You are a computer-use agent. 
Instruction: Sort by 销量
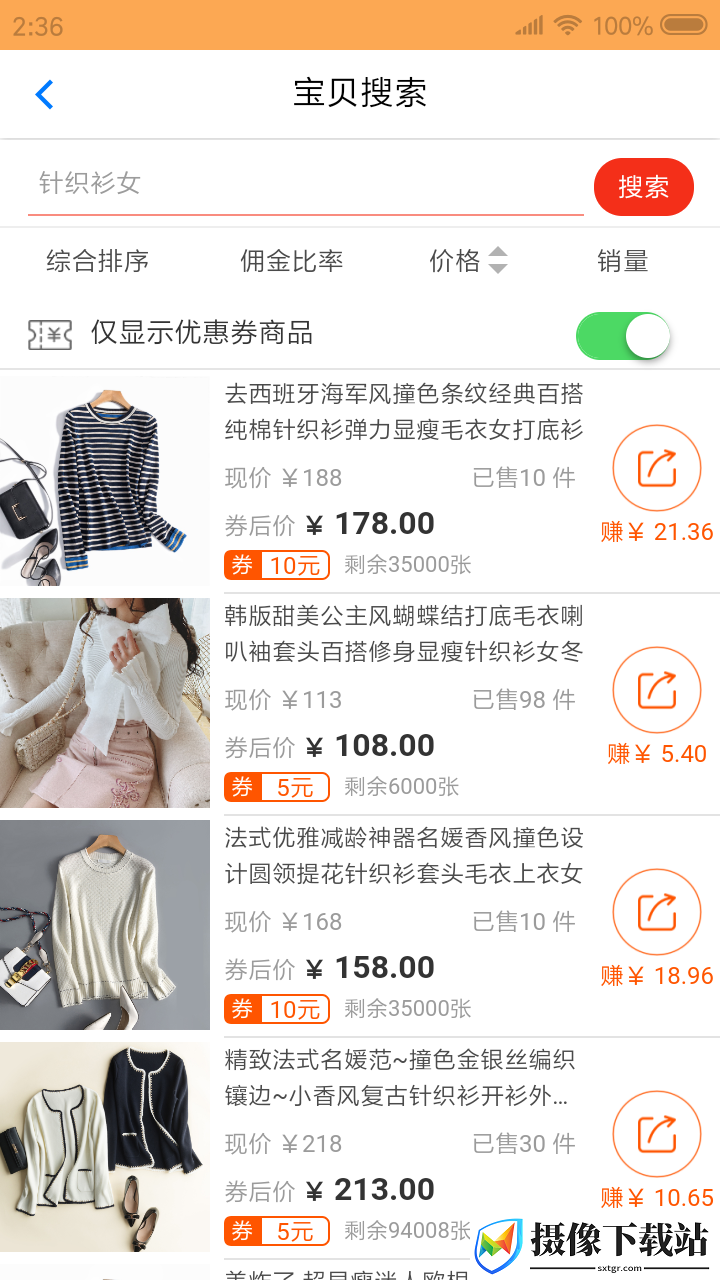(x=622, y=262)
